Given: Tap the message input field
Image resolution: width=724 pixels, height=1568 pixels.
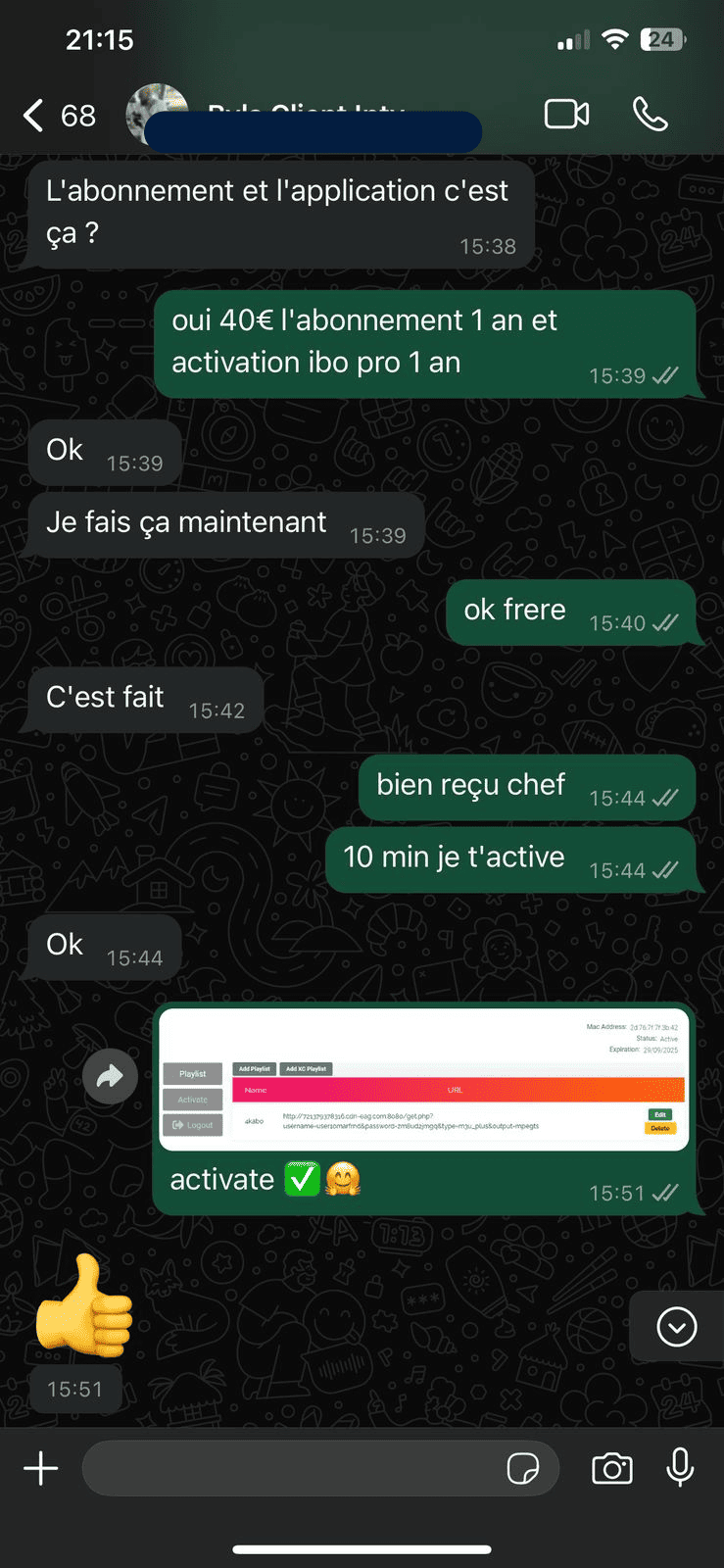Looking at the screenshot, I should (294, 1468).
